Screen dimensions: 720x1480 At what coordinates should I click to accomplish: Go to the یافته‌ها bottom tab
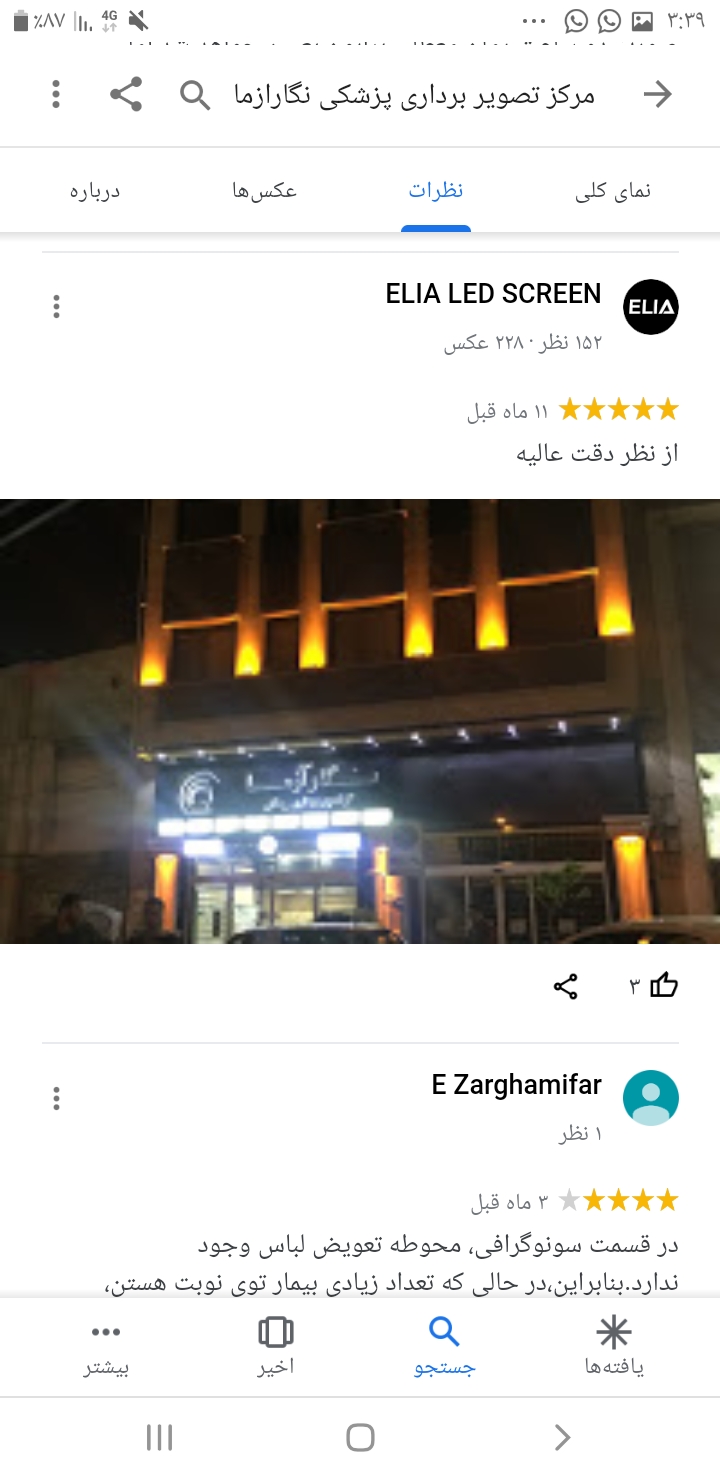tap(614, 1346)
